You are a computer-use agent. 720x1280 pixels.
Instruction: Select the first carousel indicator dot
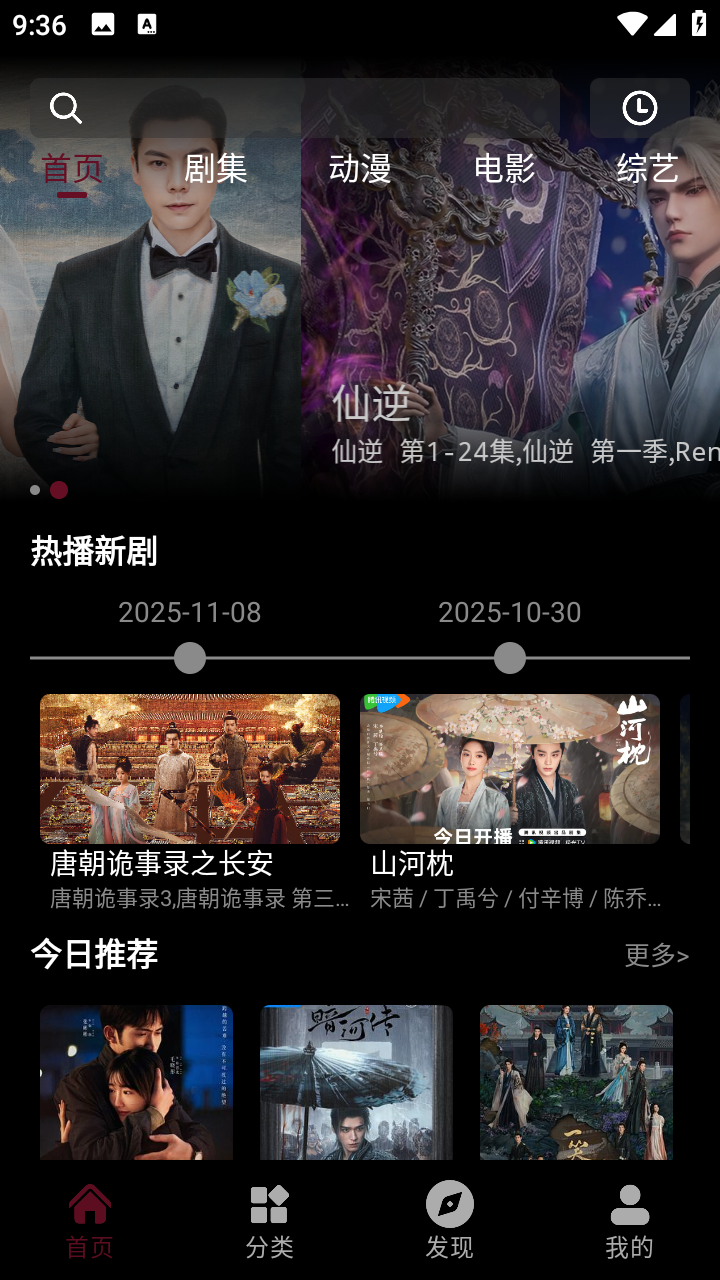[33, 490]
